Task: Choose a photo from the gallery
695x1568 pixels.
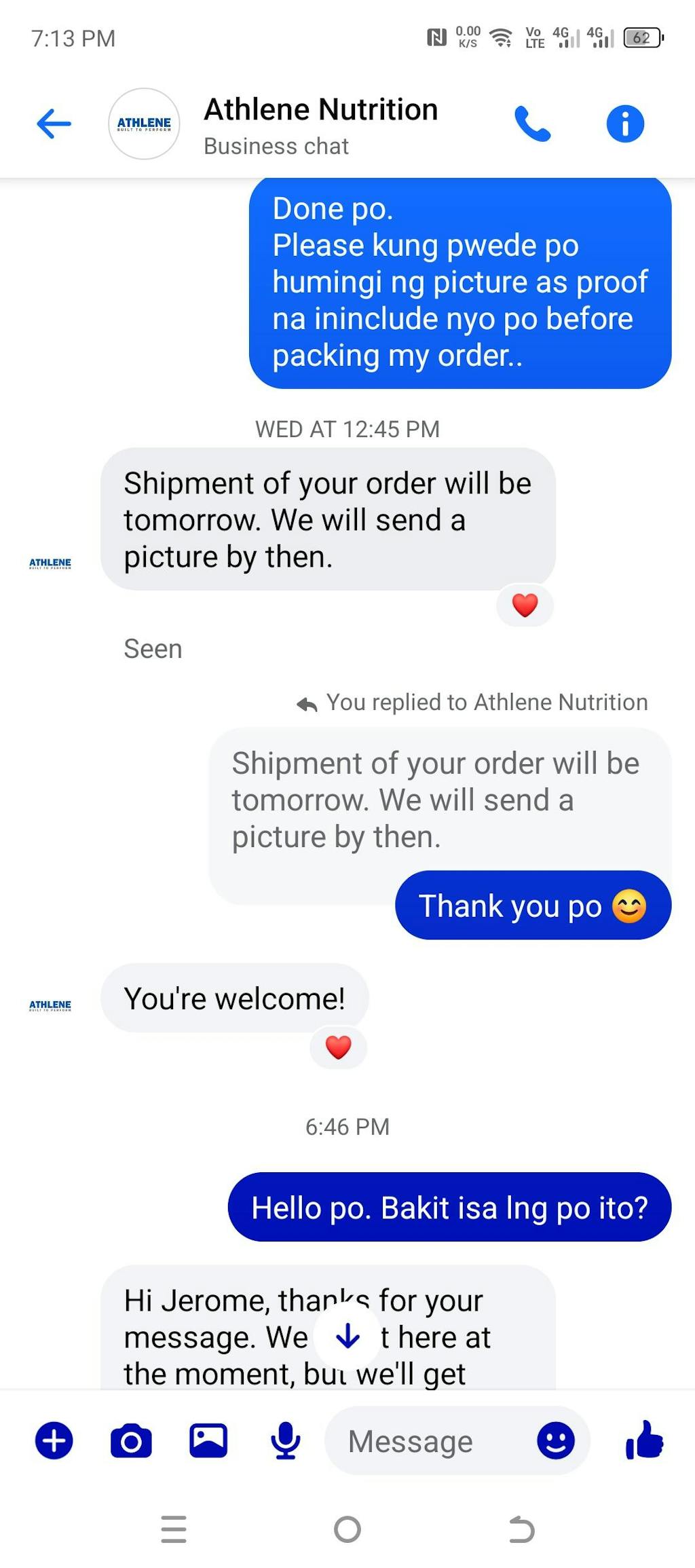Action: [x=208, y=1440]
